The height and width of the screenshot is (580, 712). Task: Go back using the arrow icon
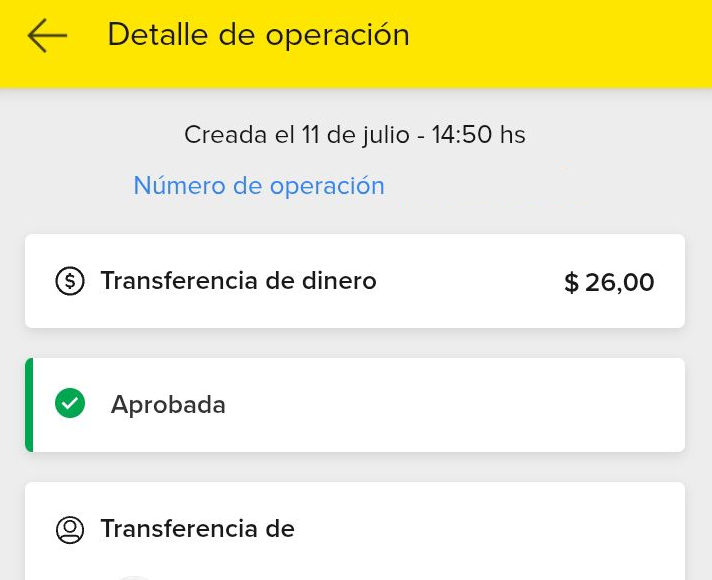[x=47, y=35]
